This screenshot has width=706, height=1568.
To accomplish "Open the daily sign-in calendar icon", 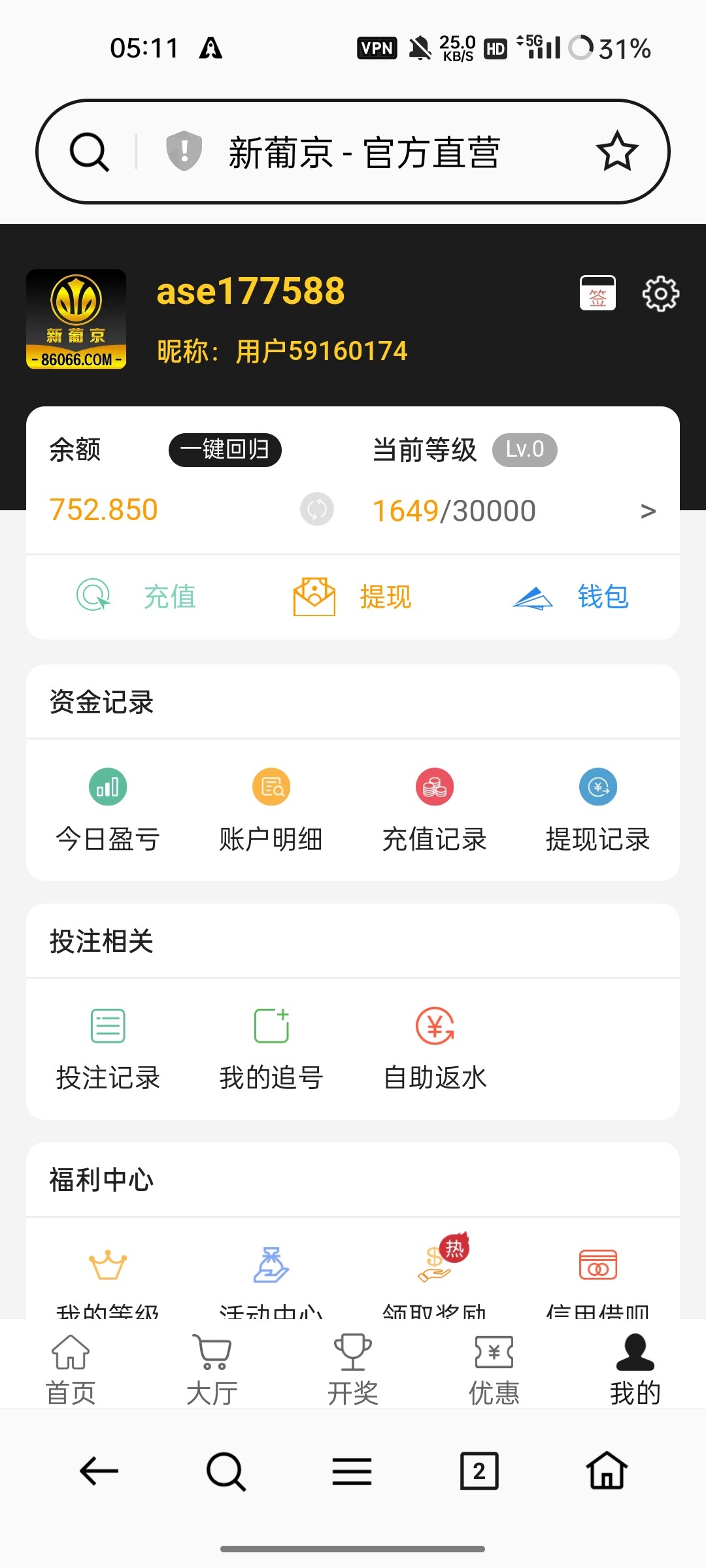I will (x=597, y=293).
